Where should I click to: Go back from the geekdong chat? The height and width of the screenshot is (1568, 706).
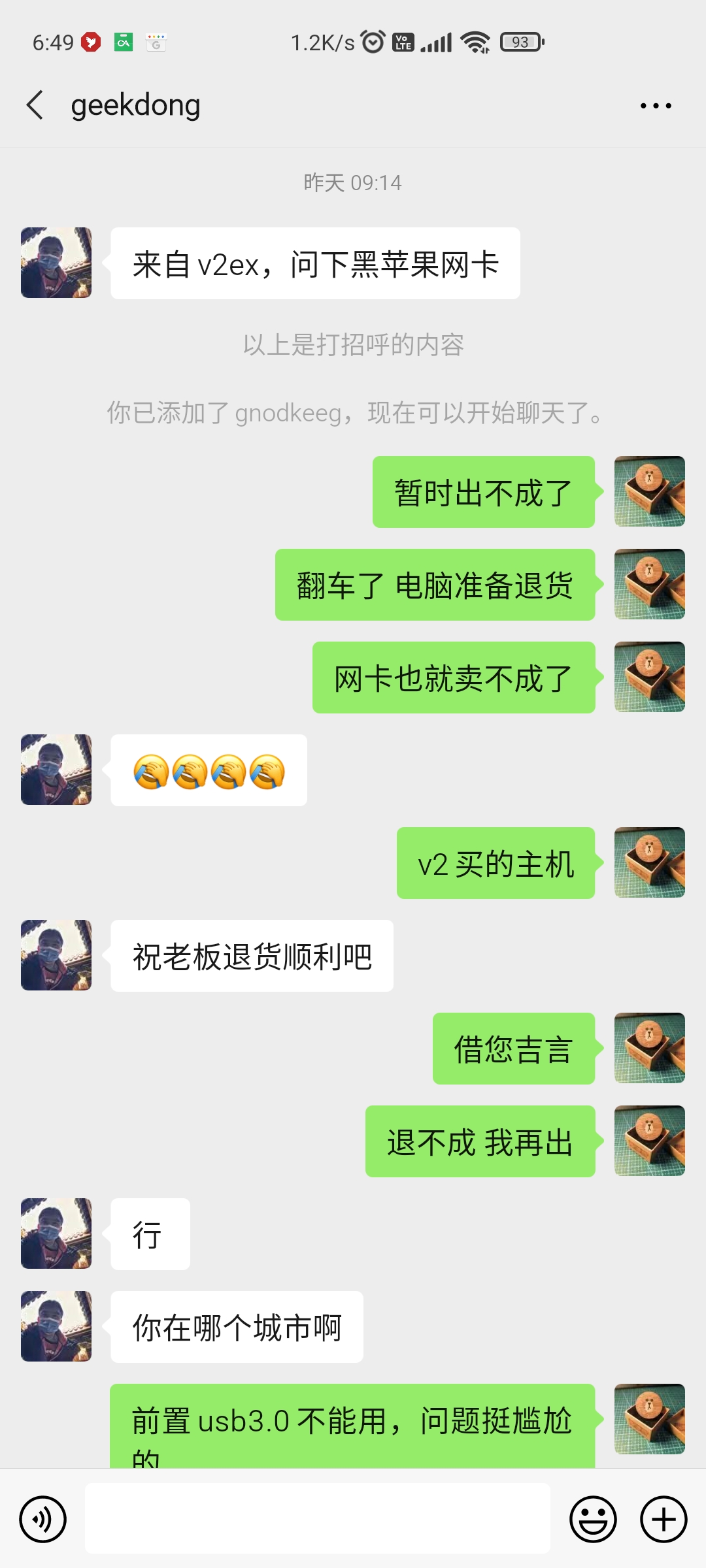click(35, 105)
